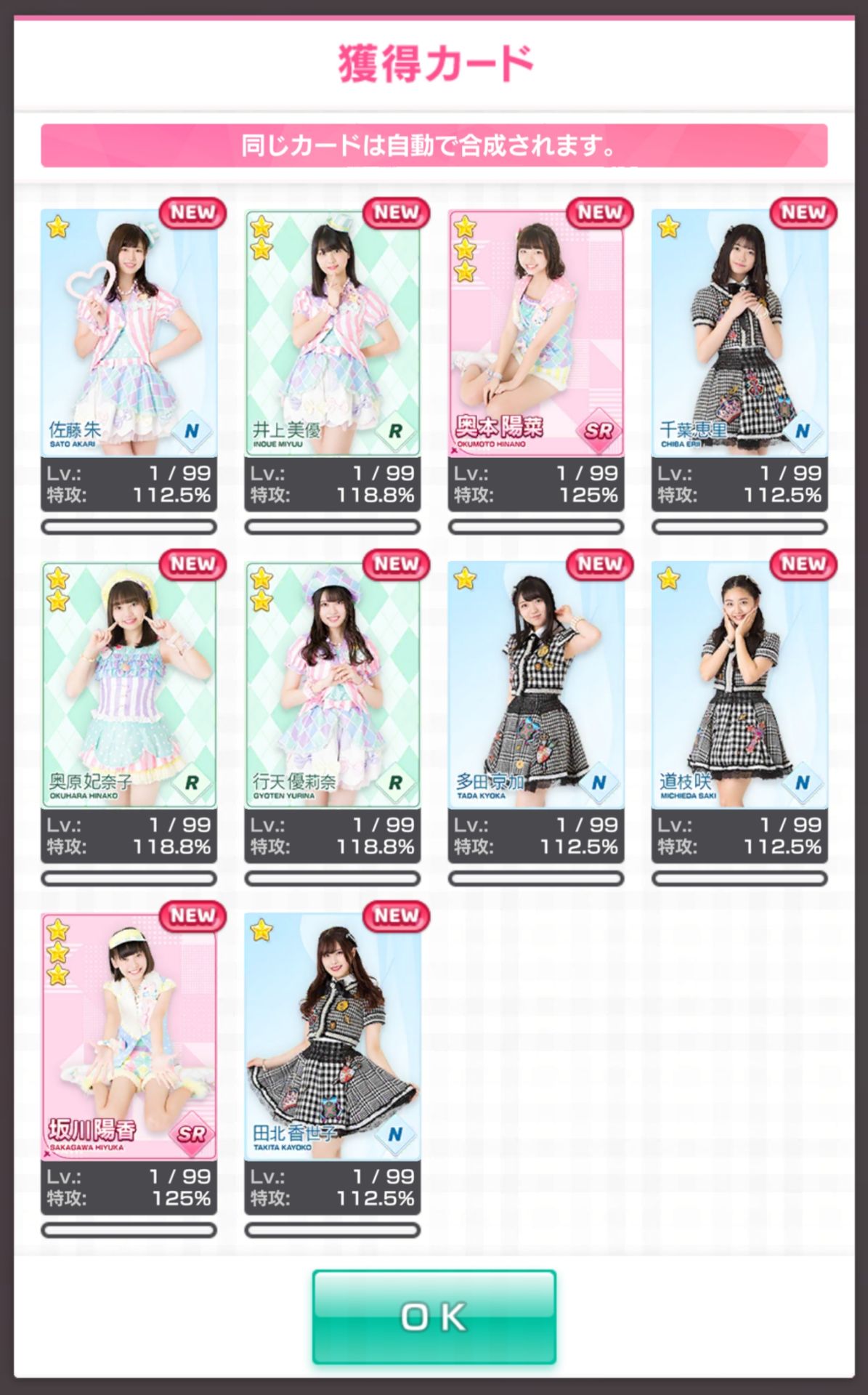View the 行天優莉奈 (Gyoten Yurina) card
868x1395 pixels.
332,686
